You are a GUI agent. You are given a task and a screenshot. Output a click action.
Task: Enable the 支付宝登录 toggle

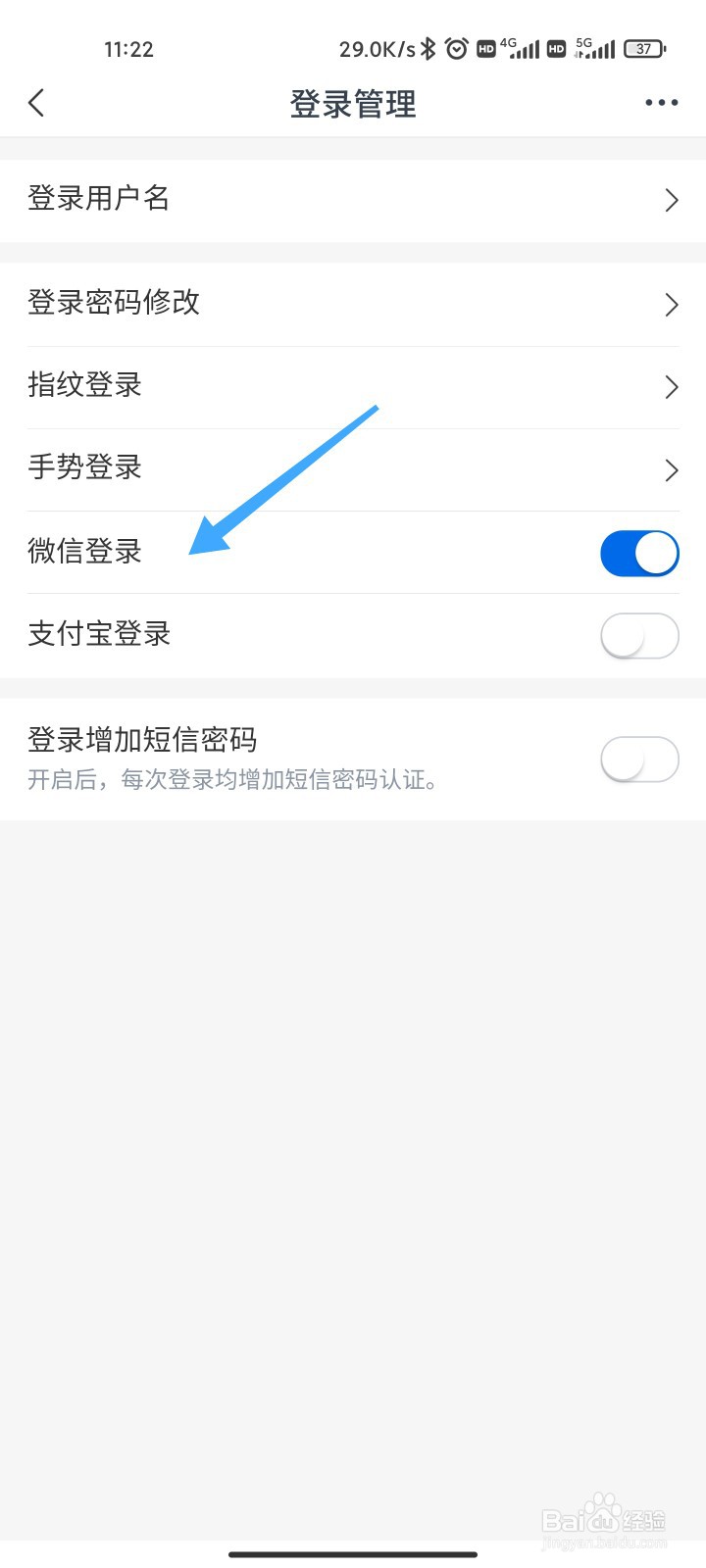639,636
